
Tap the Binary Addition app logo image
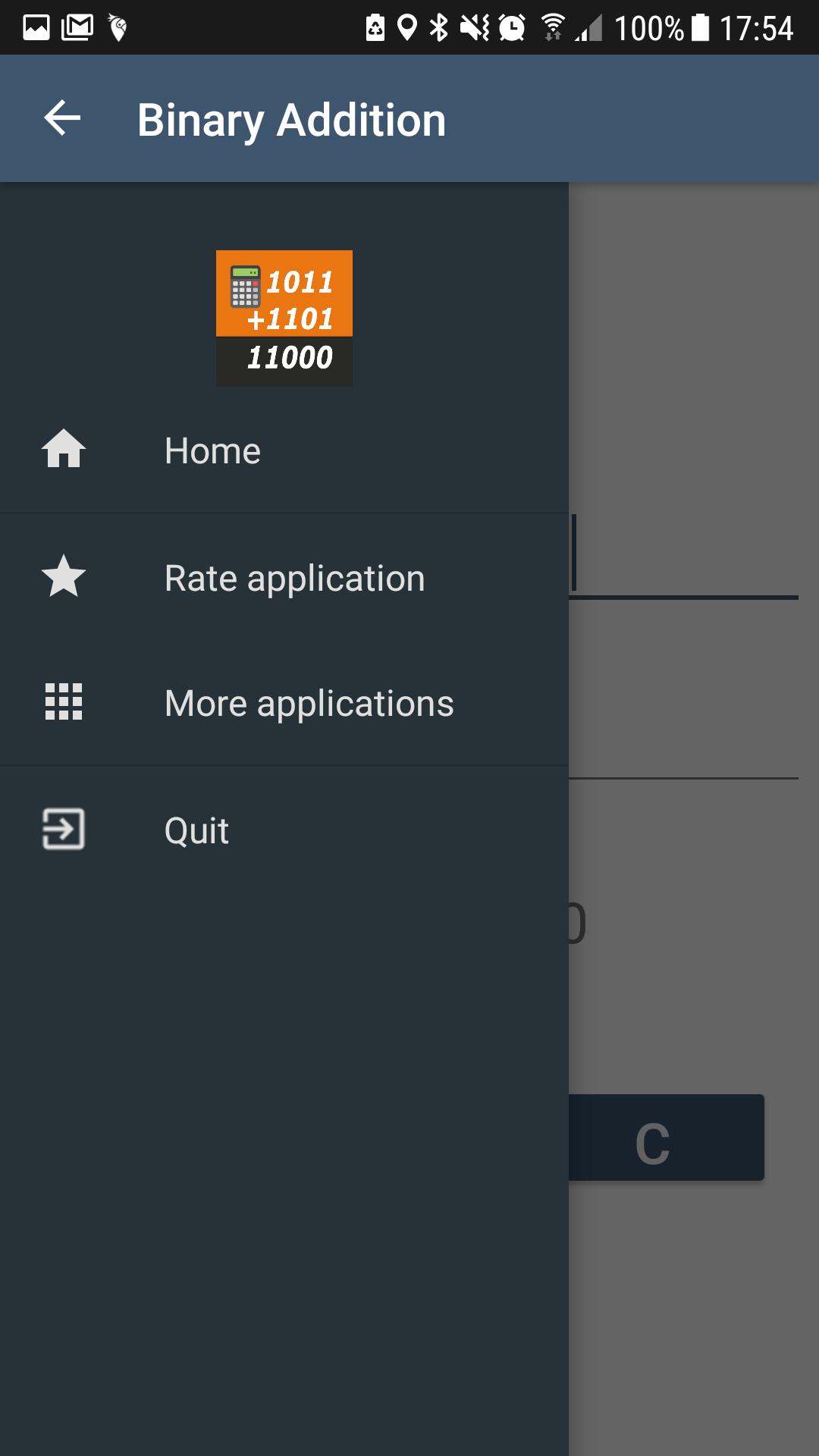coord(284,317)
